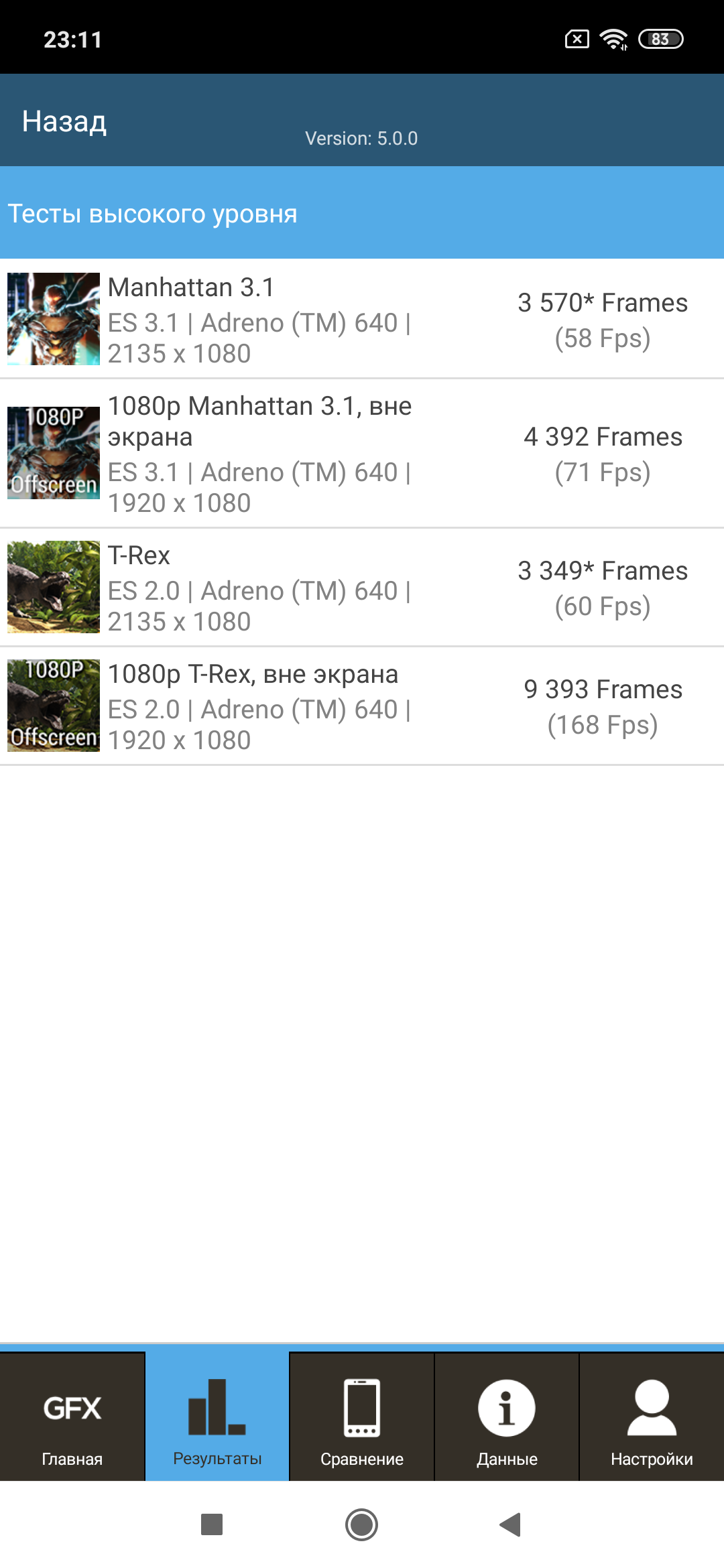Tap the Результаты tab

[217, 1418]
